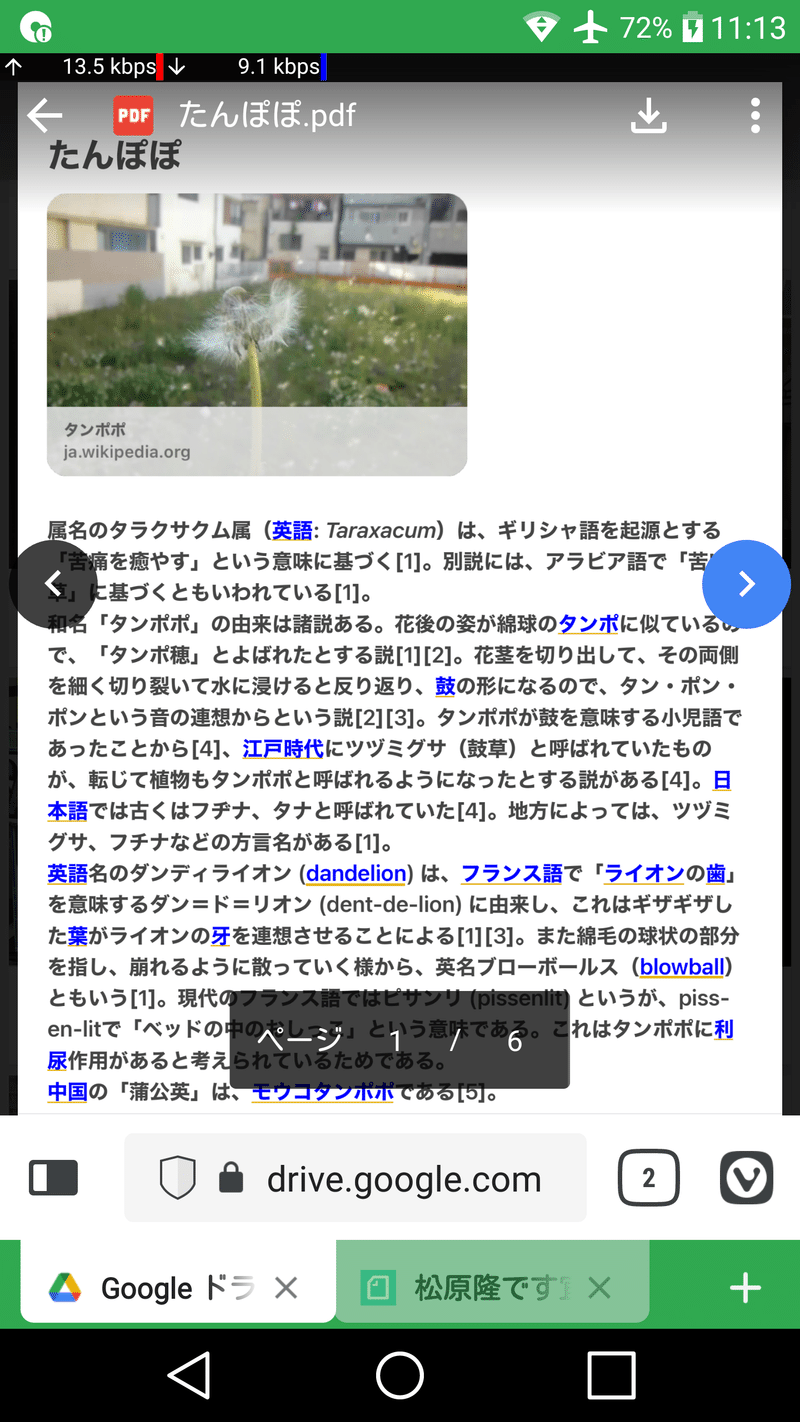Tap the lock icon next to drive.google.com
This screenshot has width=800, height=1422.
click(231, 1177)
